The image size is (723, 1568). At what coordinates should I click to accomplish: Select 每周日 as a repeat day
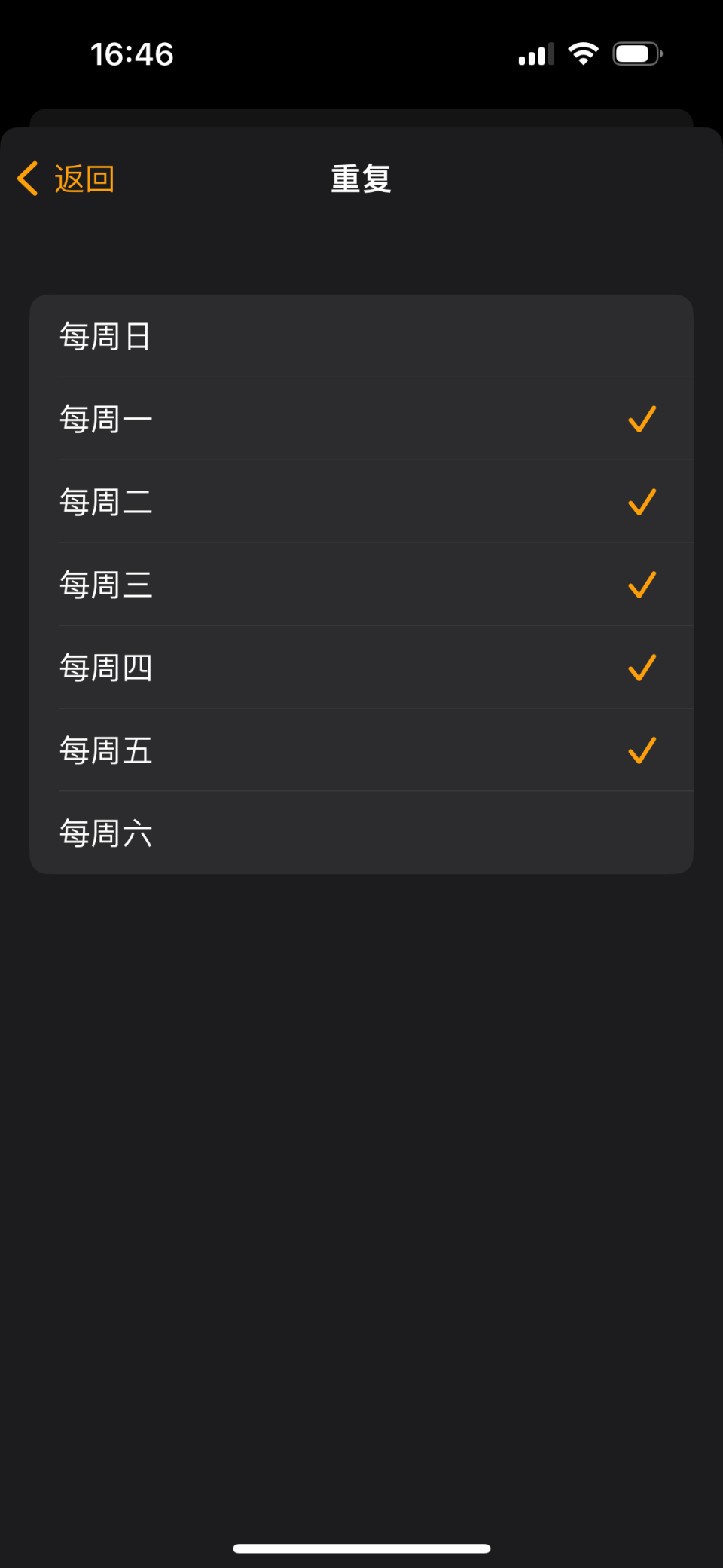(x=361, y=336)
